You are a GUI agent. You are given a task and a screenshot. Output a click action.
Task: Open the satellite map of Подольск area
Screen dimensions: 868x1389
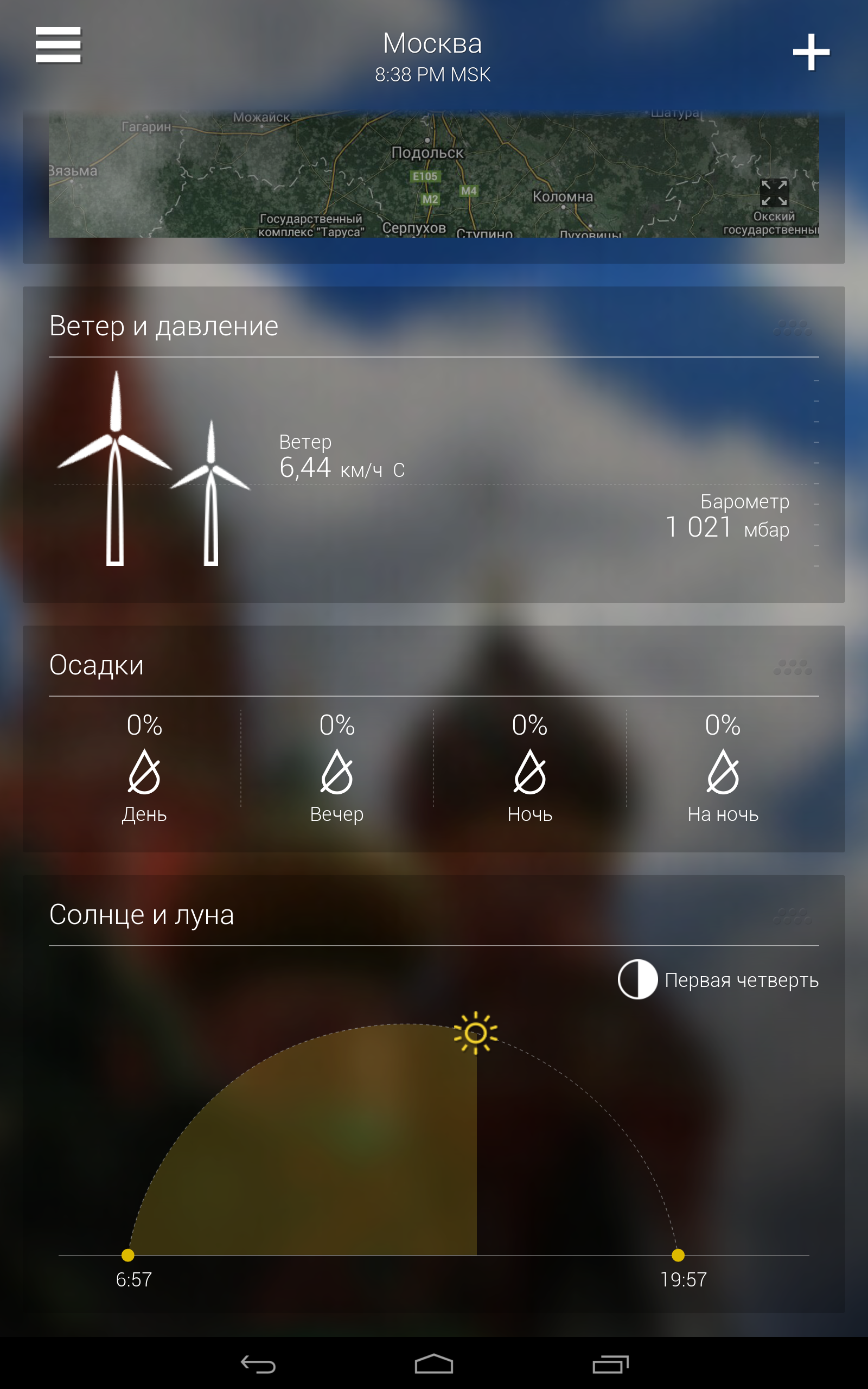[x=433, y=175]
